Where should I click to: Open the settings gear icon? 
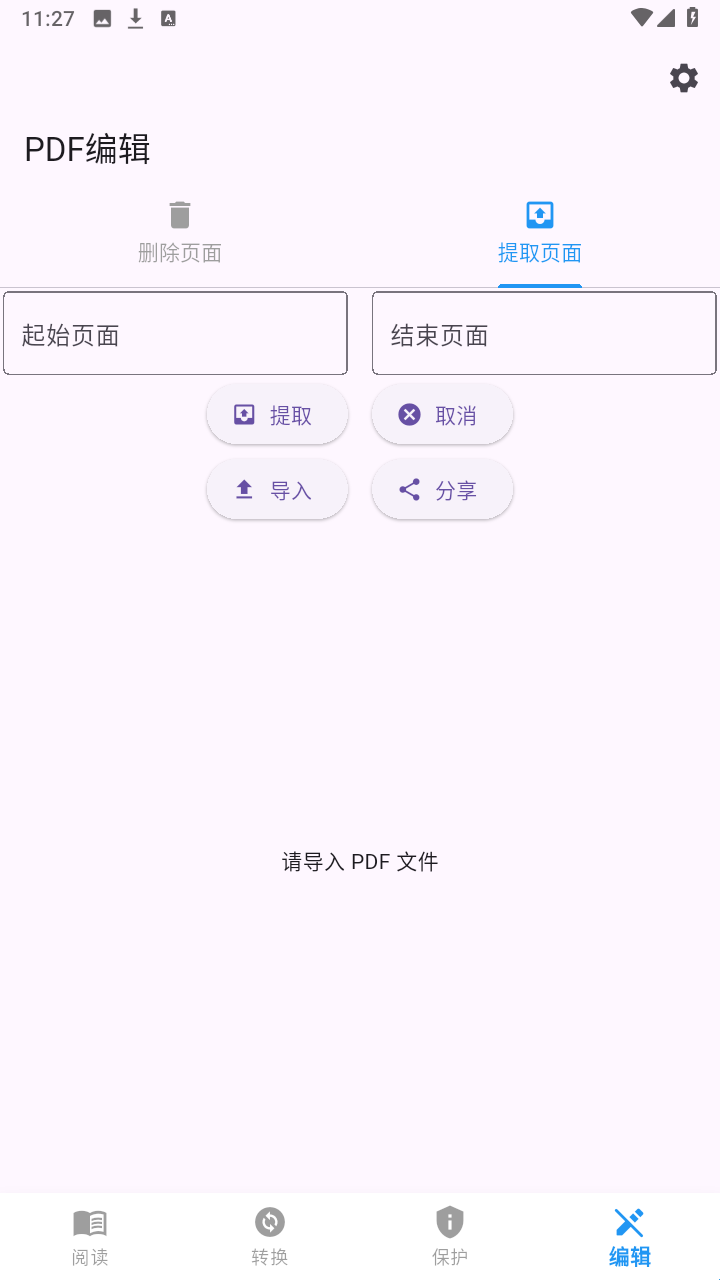pyautogui.click(x=684, y=78)
